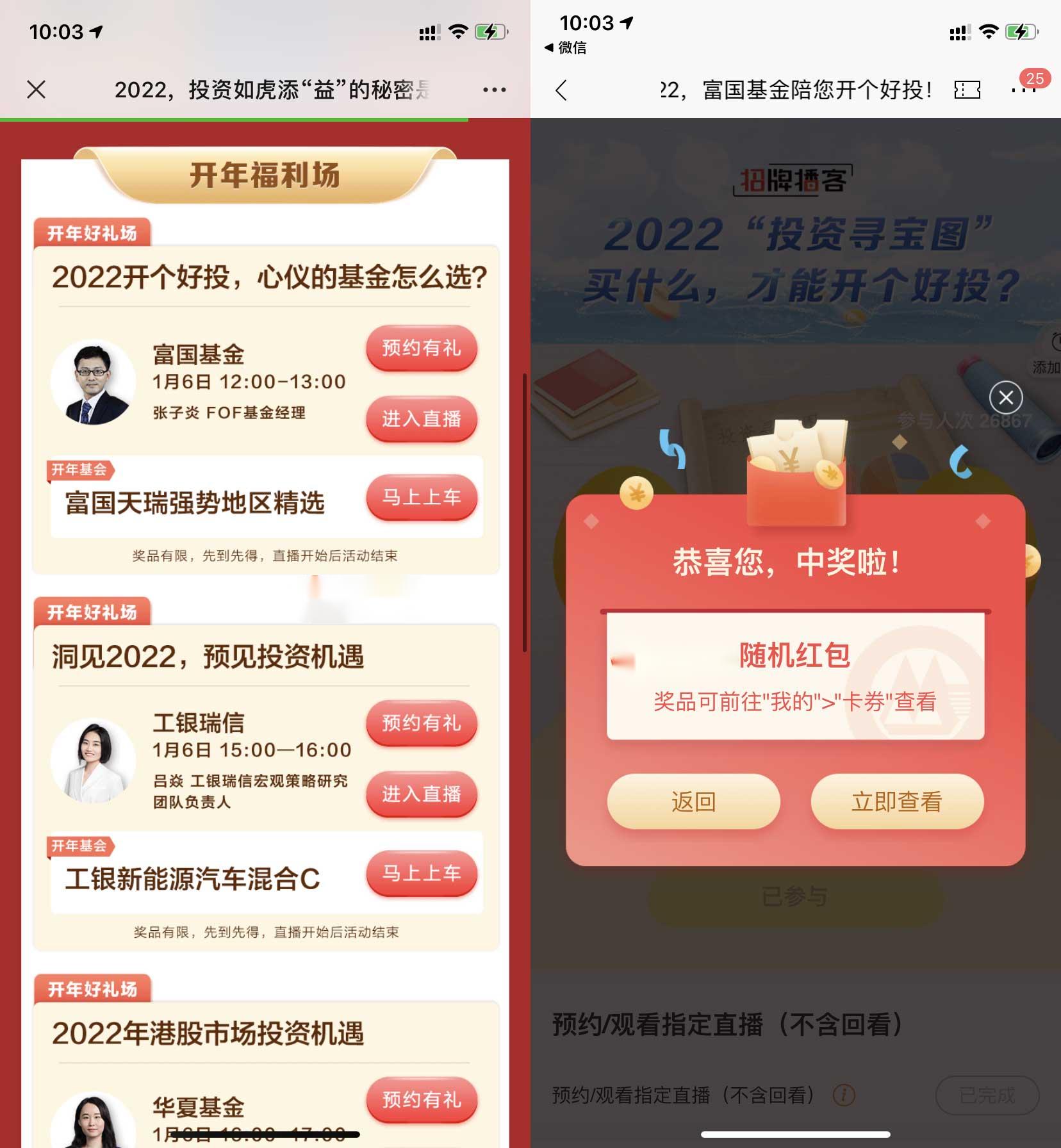
Task: Tap 预约有礼 for 华夏基金
Action: (x=422, y=1100)
